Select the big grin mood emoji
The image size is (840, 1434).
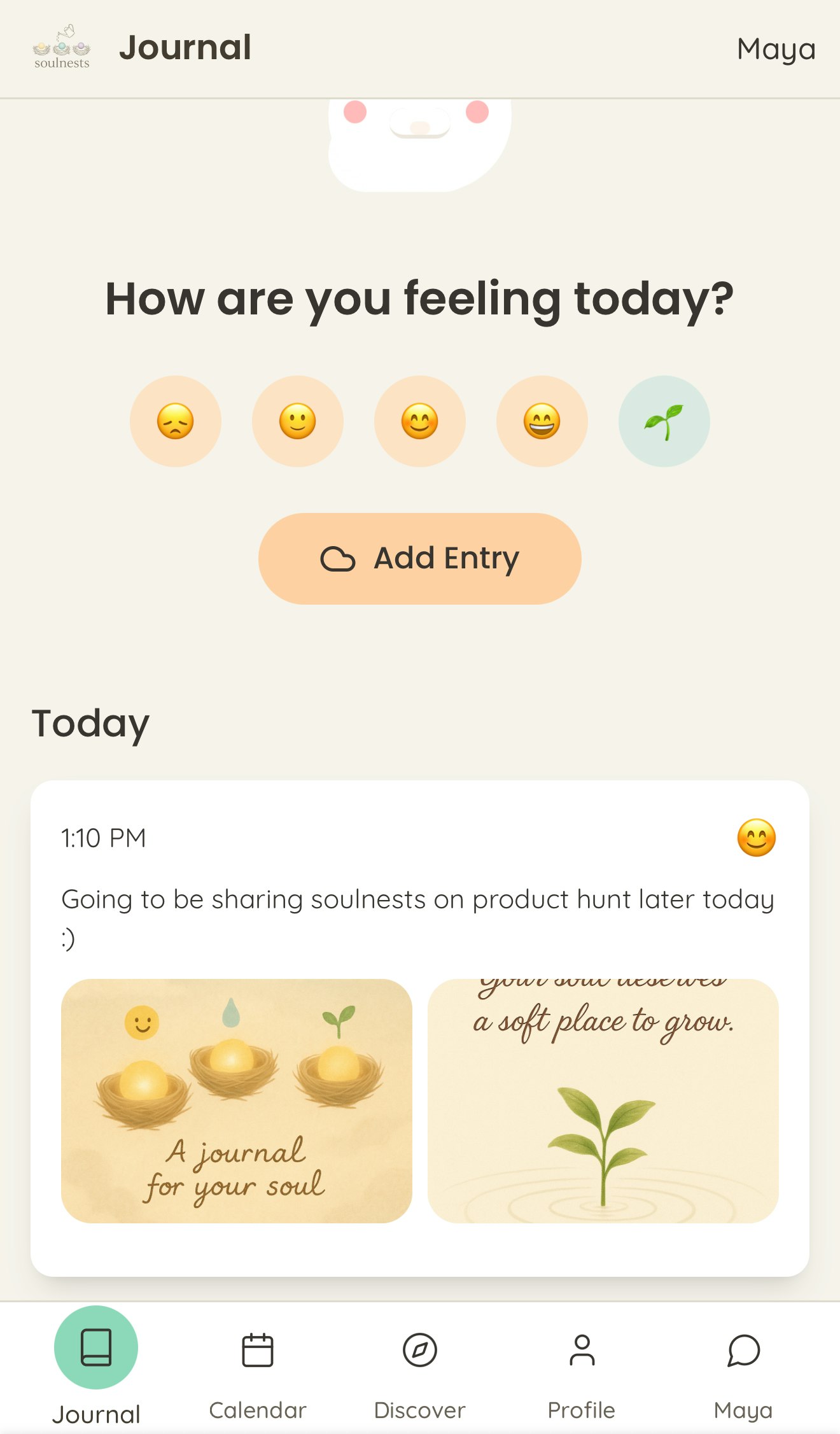[x=542, y=421]
